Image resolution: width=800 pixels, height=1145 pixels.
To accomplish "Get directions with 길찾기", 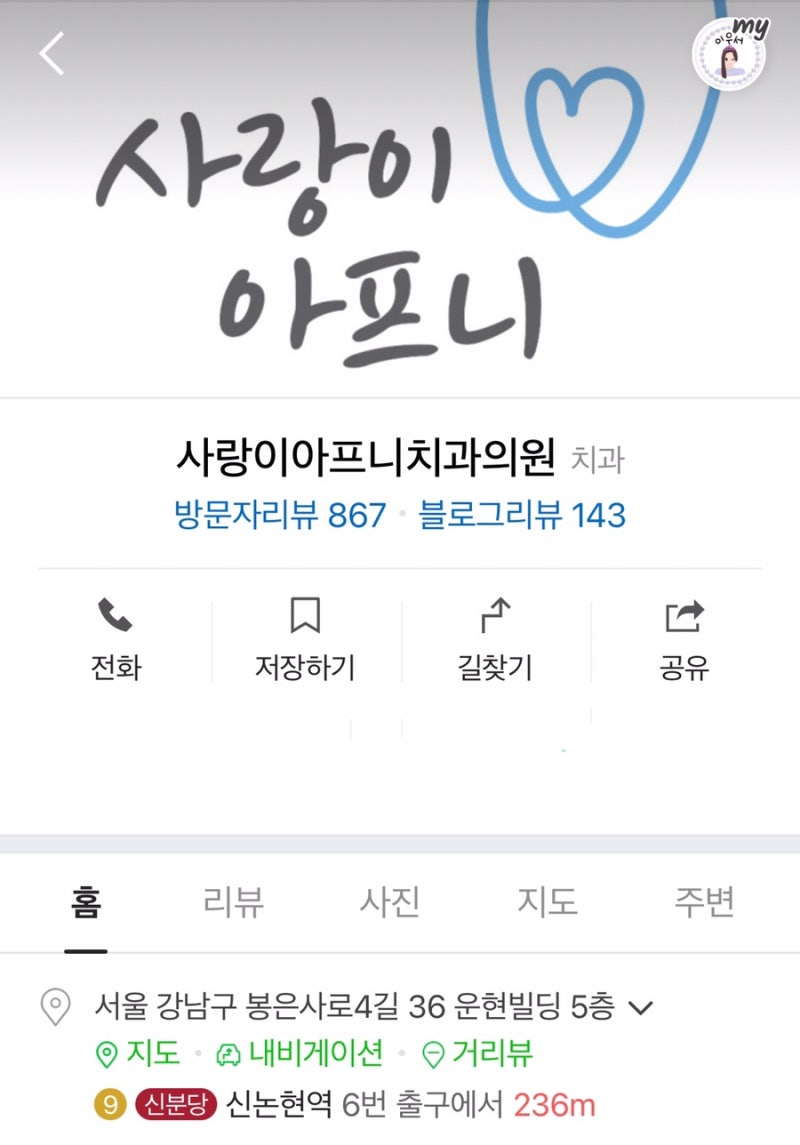I will click(496, 640).
